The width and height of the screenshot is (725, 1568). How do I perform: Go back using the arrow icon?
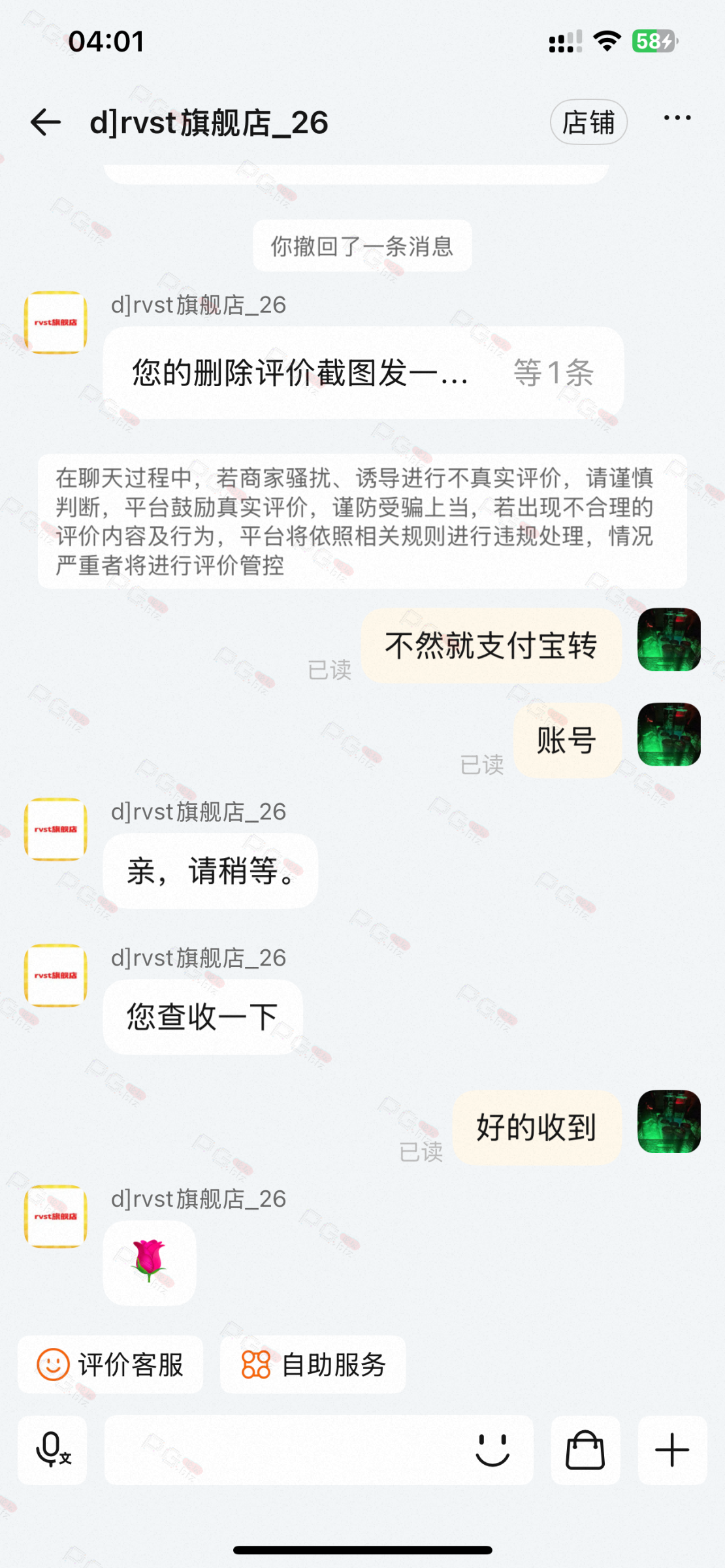(46, 122)
